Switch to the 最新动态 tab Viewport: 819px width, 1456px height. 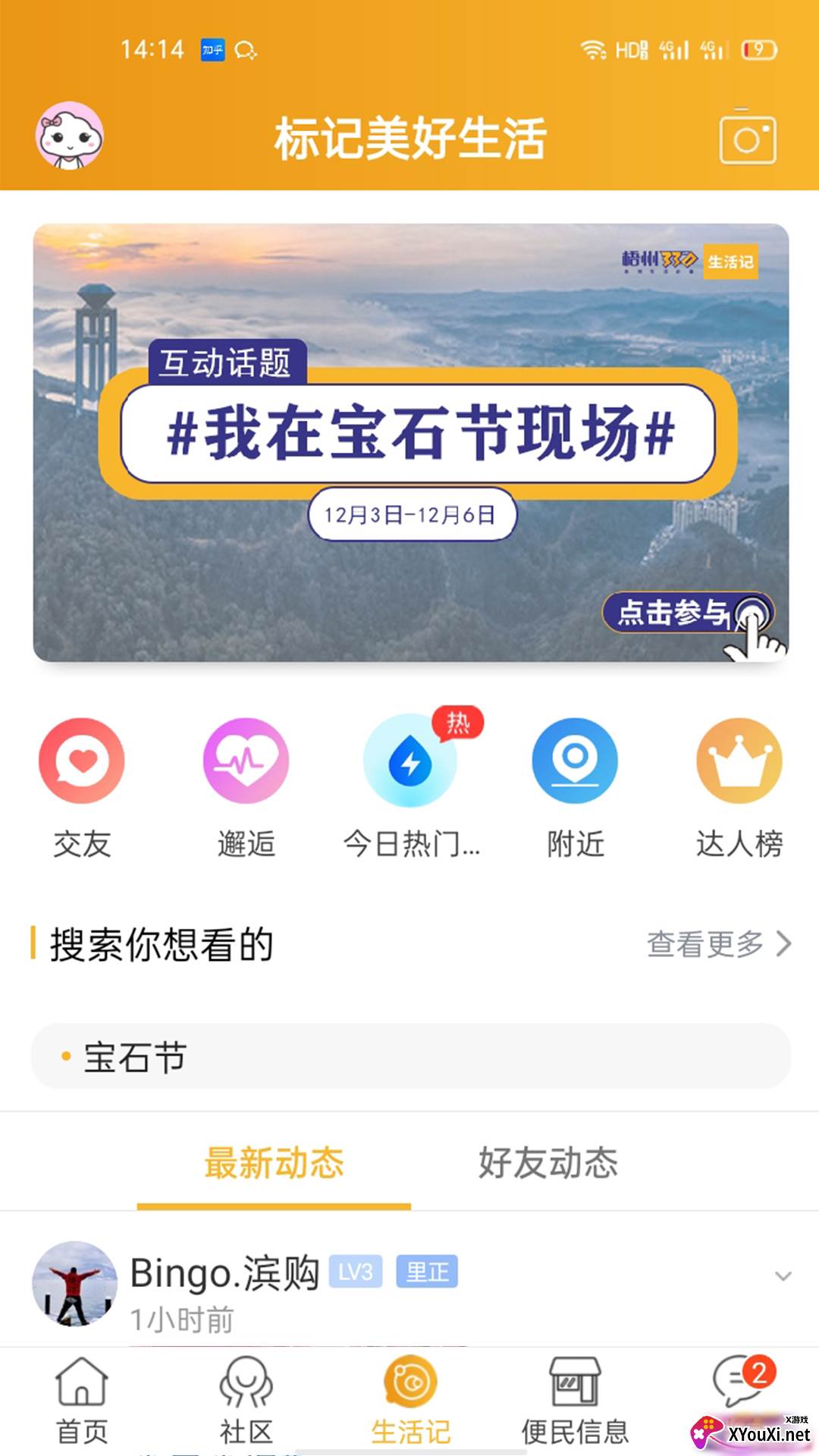pos(274,1163)
